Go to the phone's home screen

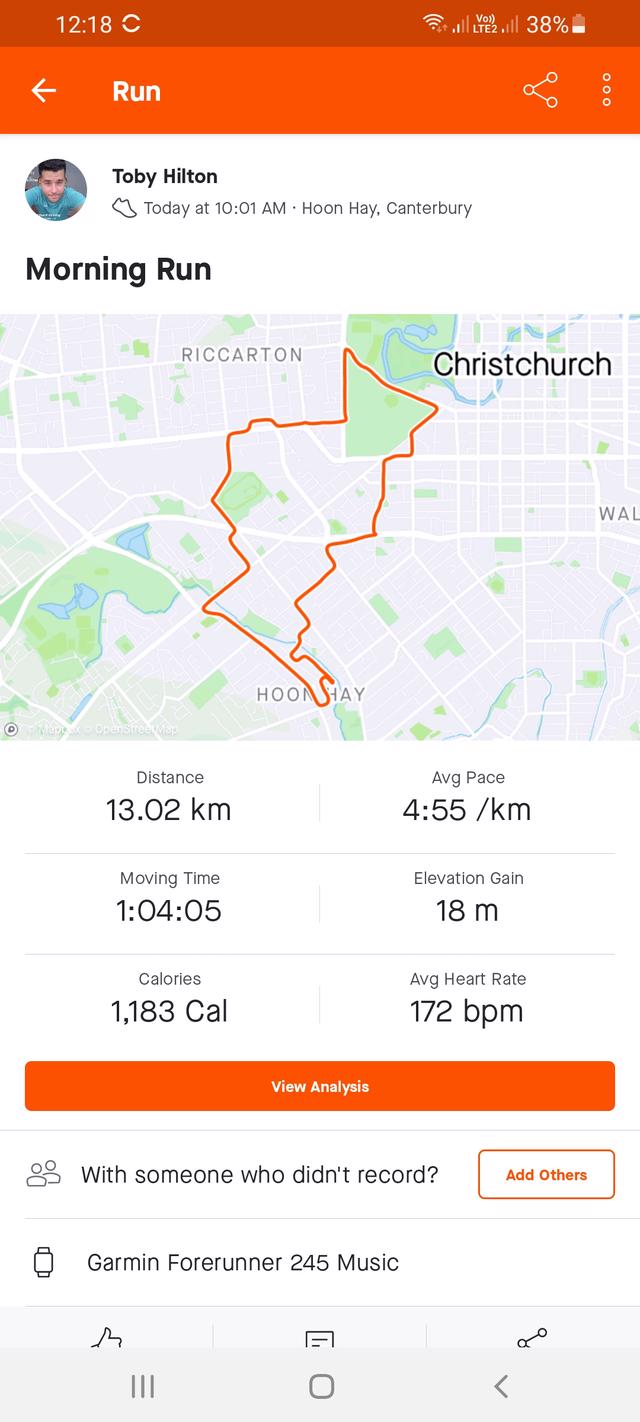pos(321,1386)
